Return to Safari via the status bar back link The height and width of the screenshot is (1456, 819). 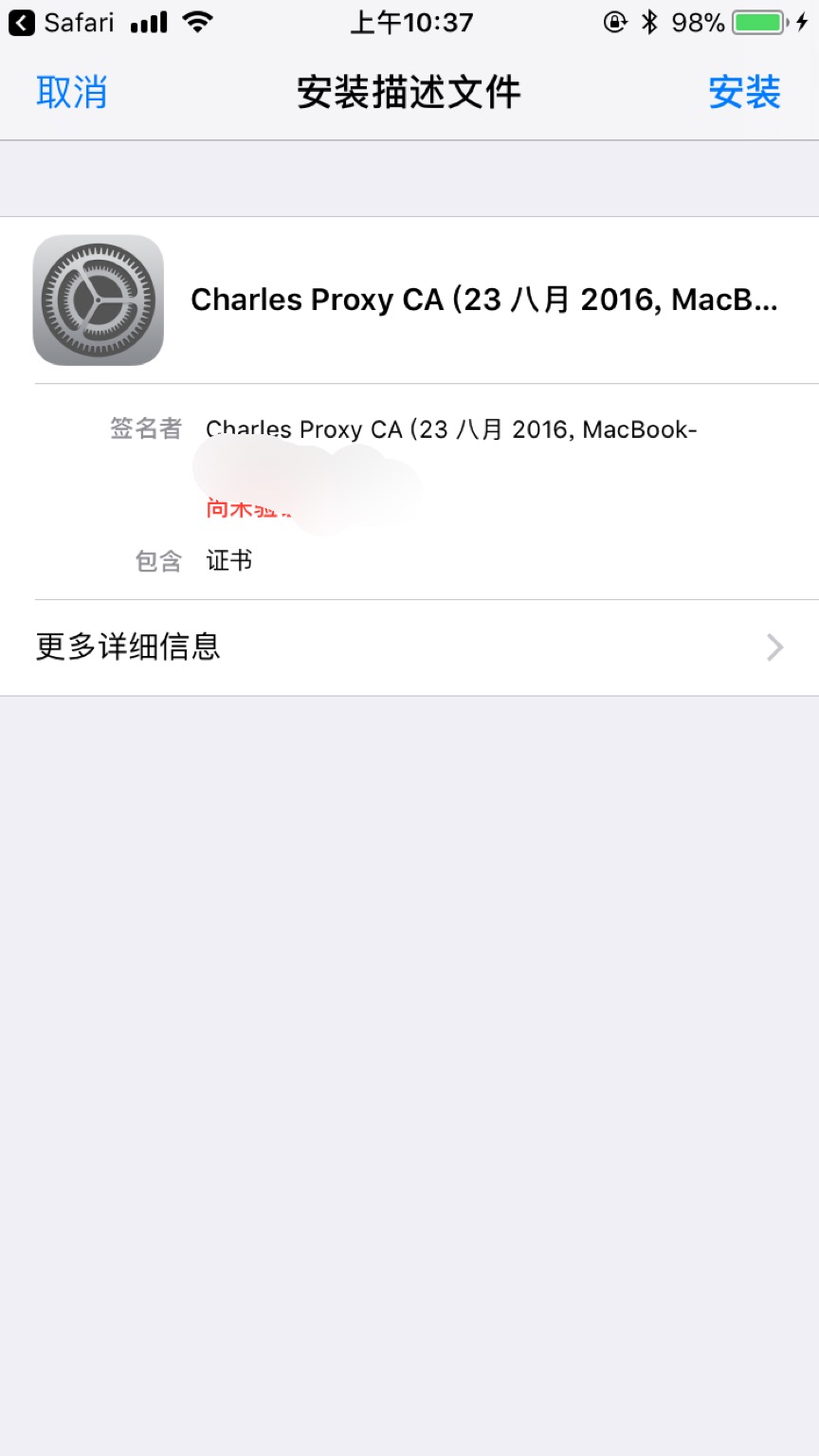(62, 22)
